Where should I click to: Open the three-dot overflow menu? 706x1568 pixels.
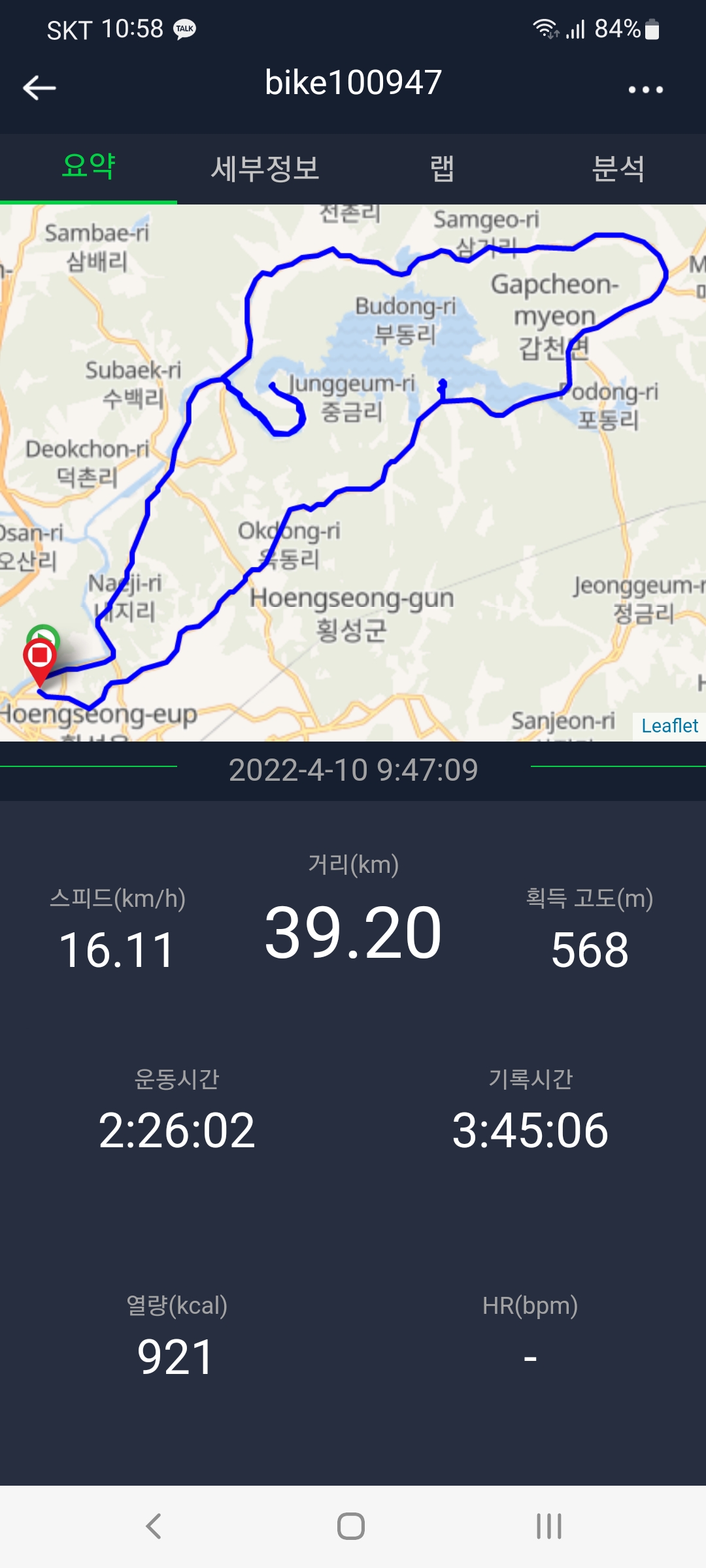tap(645, 90)
